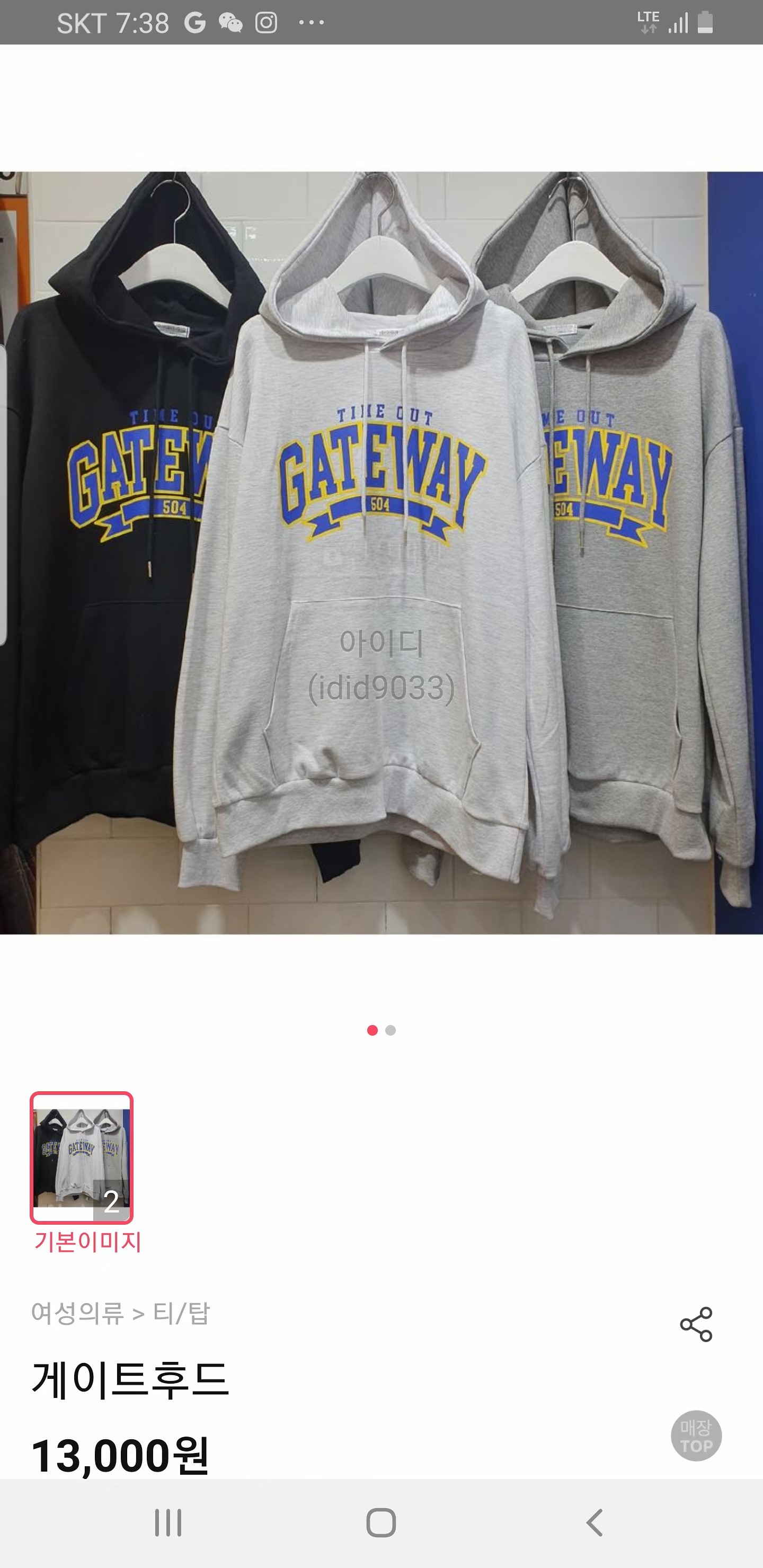Share this hoodie listing
Viewport: 763px width, 1568px height.
[x=695, y=1324]
